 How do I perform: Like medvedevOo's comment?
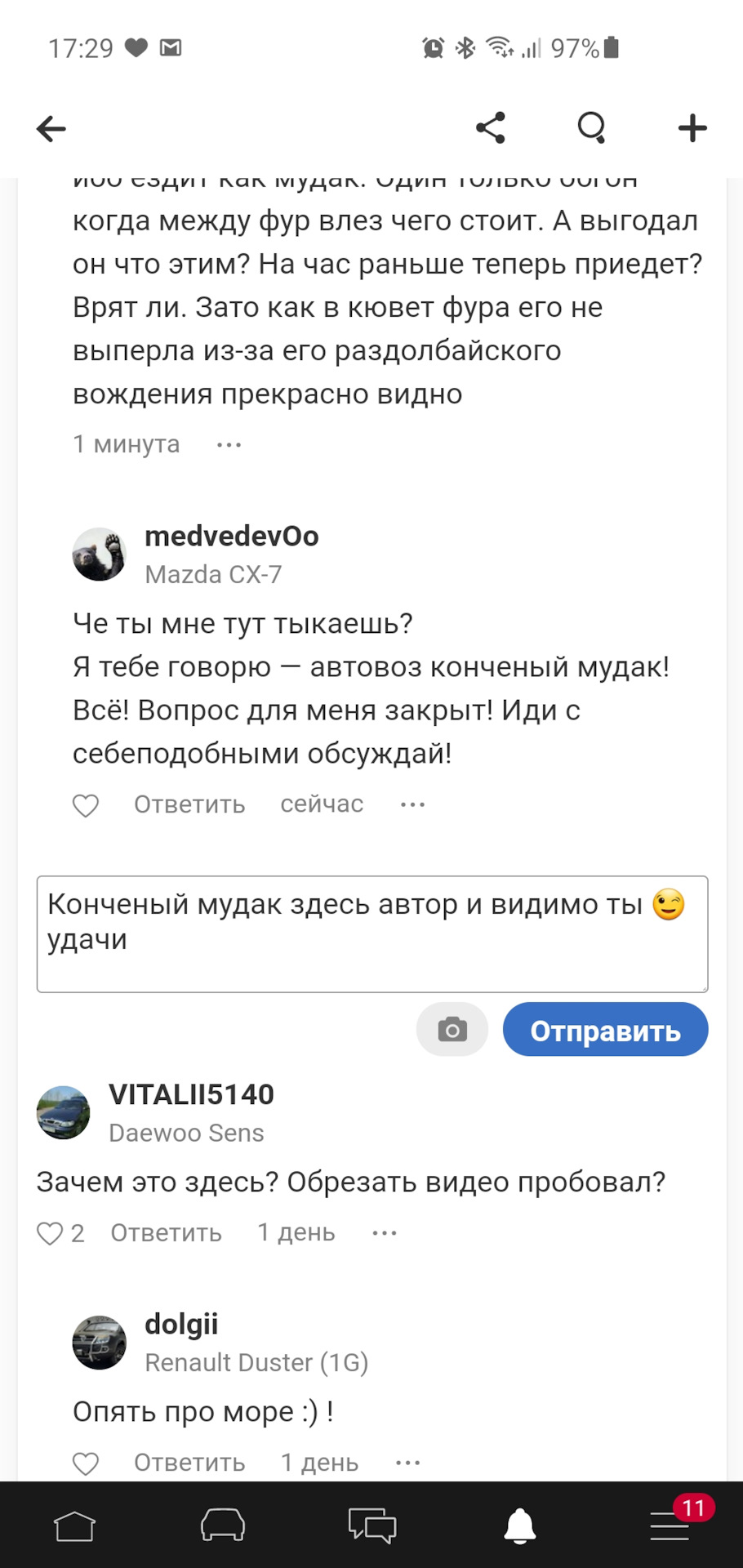click(86, 805)
